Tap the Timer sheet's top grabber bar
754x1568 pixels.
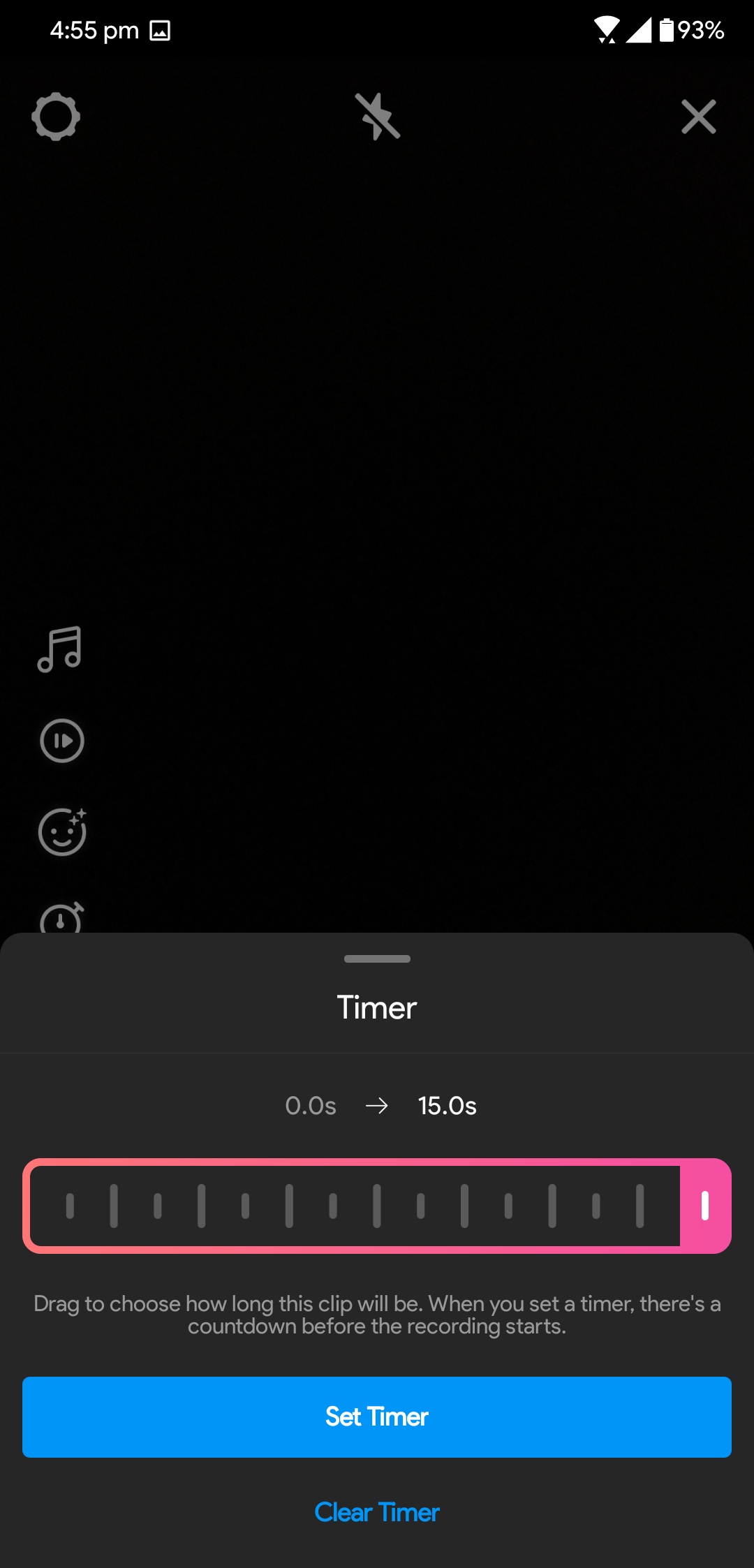377,959
